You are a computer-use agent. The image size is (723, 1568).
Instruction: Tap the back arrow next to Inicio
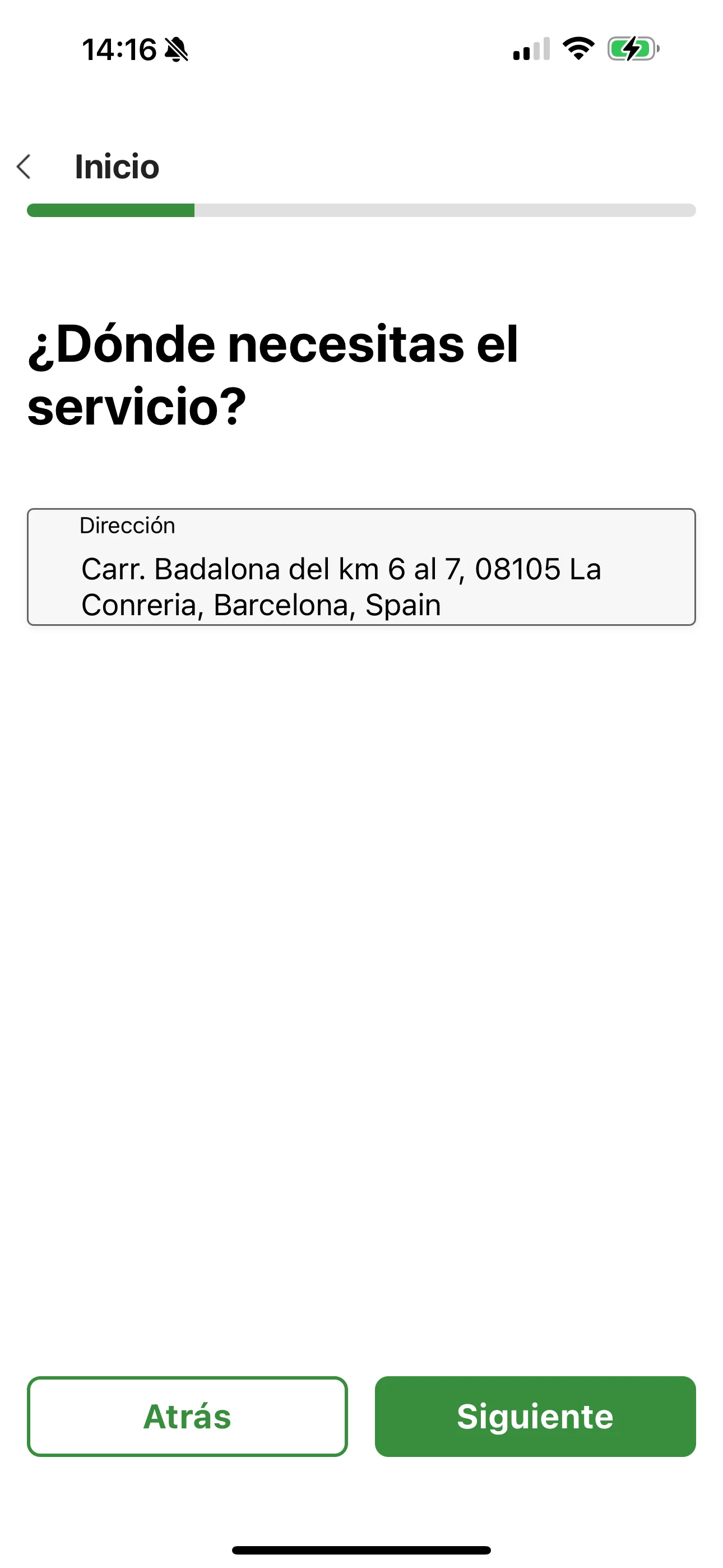24,167
